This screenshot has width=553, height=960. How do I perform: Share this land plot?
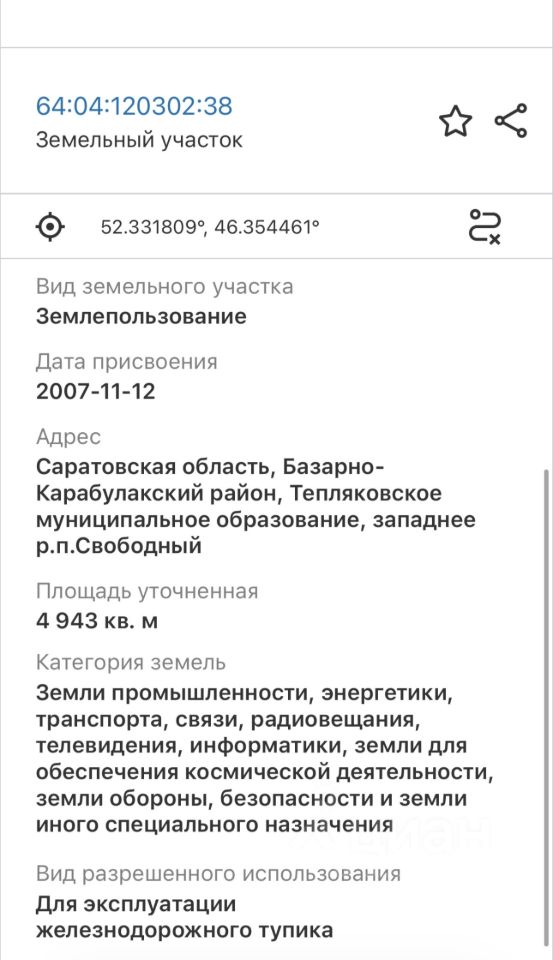[511, 121]
